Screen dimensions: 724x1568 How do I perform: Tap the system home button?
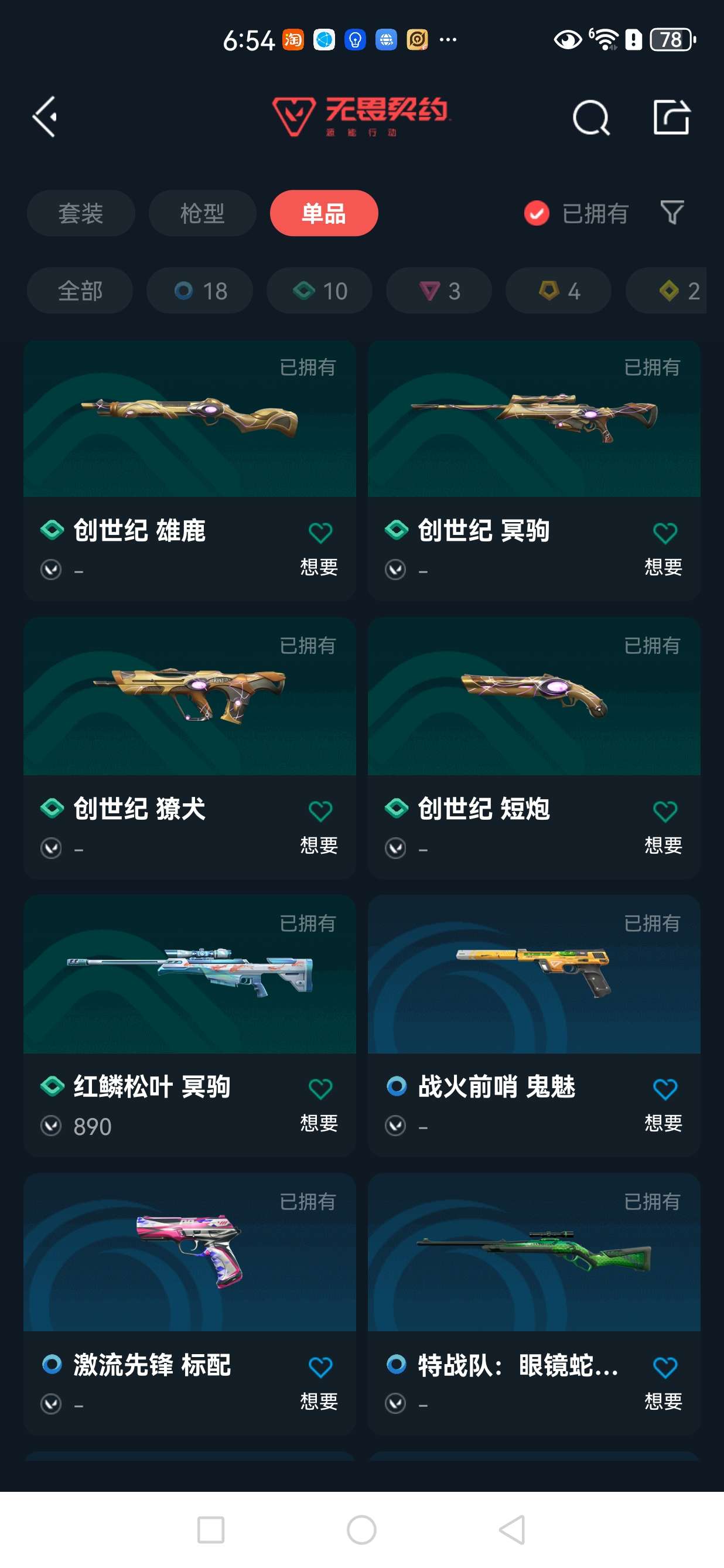(x=361, y=1529)
